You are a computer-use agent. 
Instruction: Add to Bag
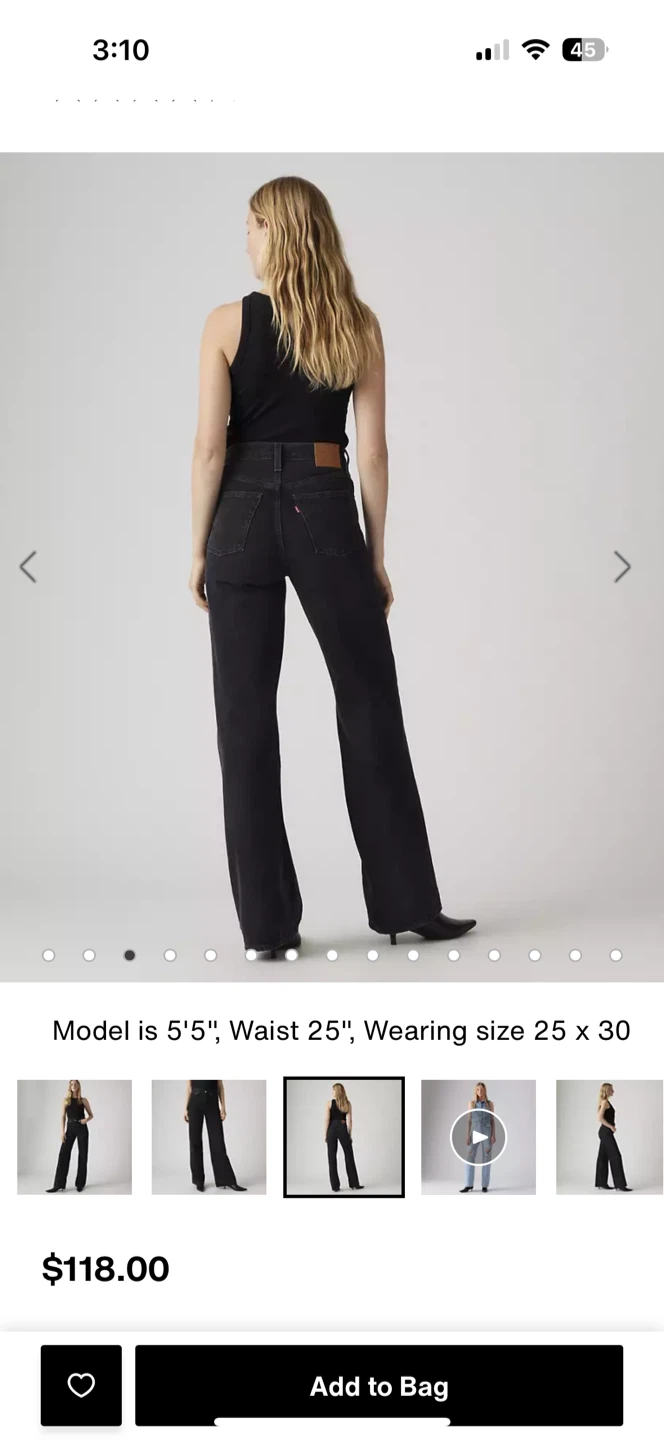tap(379, 1386)
